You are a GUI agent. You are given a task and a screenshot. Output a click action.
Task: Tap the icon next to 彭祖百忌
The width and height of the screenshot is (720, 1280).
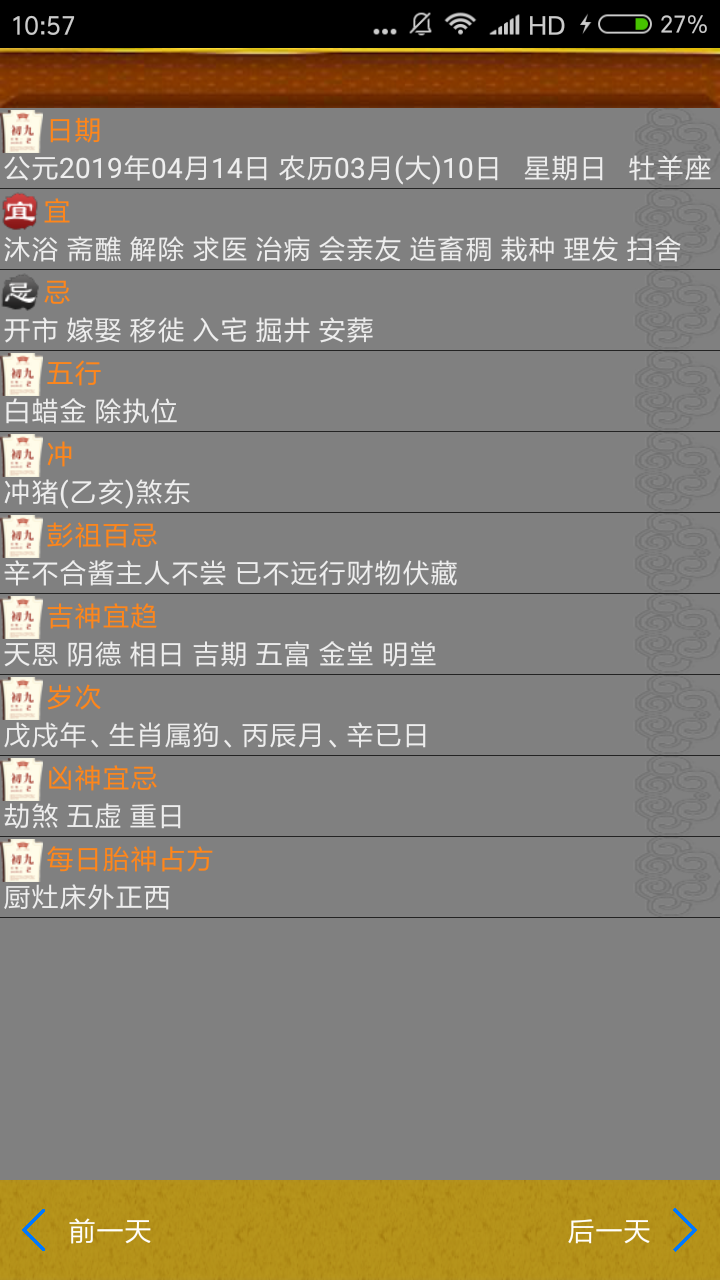tap(21, 535)
